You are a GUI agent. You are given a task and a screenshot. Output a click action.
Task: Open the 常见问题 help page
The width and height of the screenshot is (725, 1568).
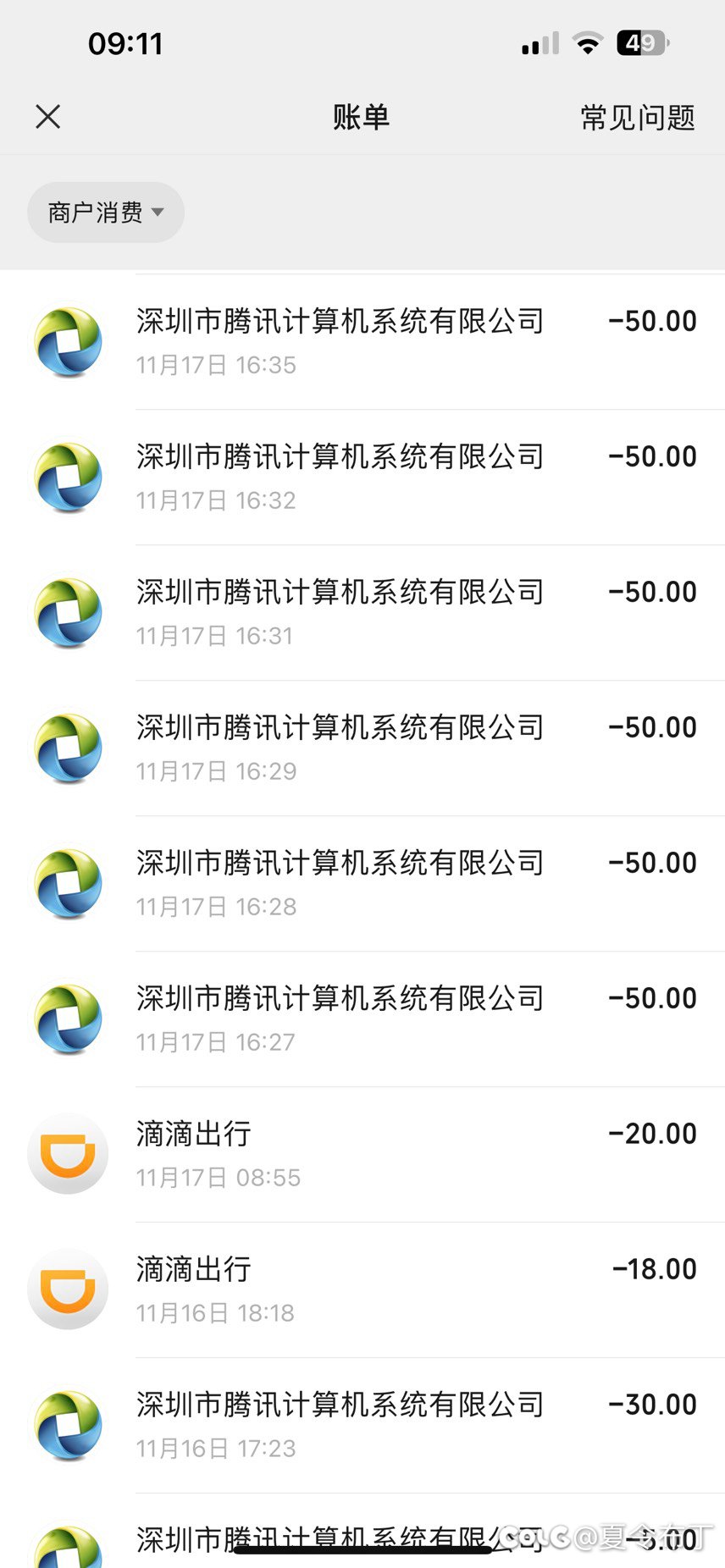tap(636, 118)
